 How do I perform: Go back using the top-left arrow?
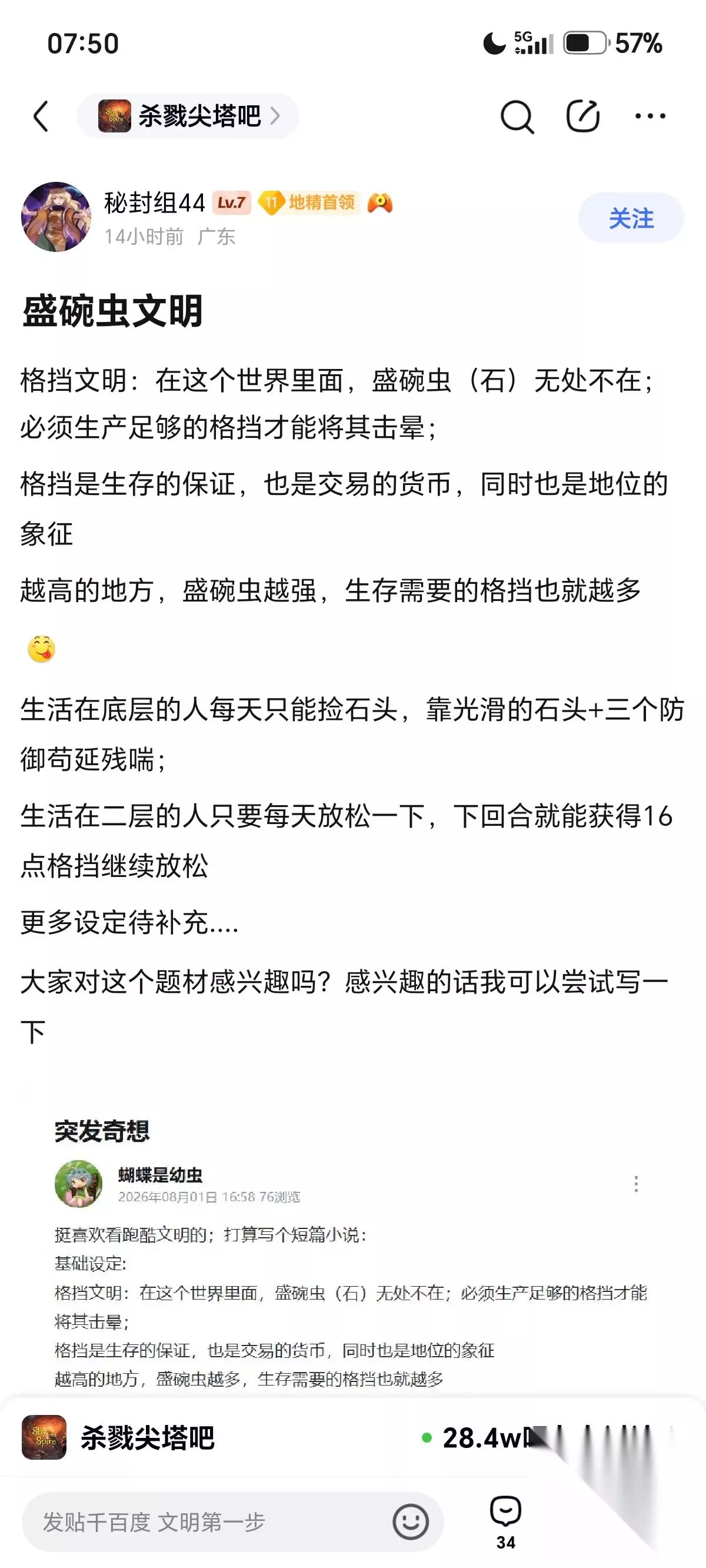(41, 117)
